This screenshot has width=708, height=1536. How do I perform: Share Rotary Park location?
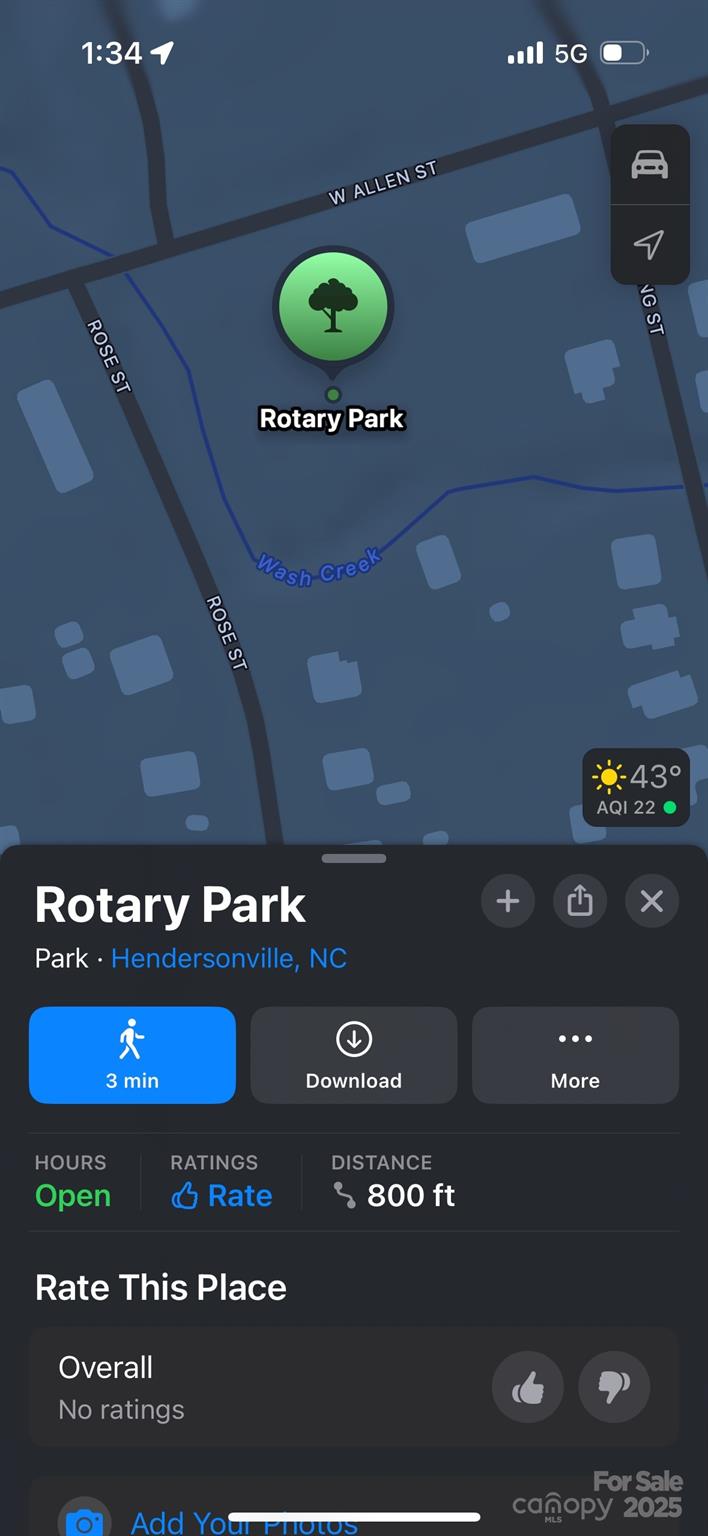click(580, 902)
